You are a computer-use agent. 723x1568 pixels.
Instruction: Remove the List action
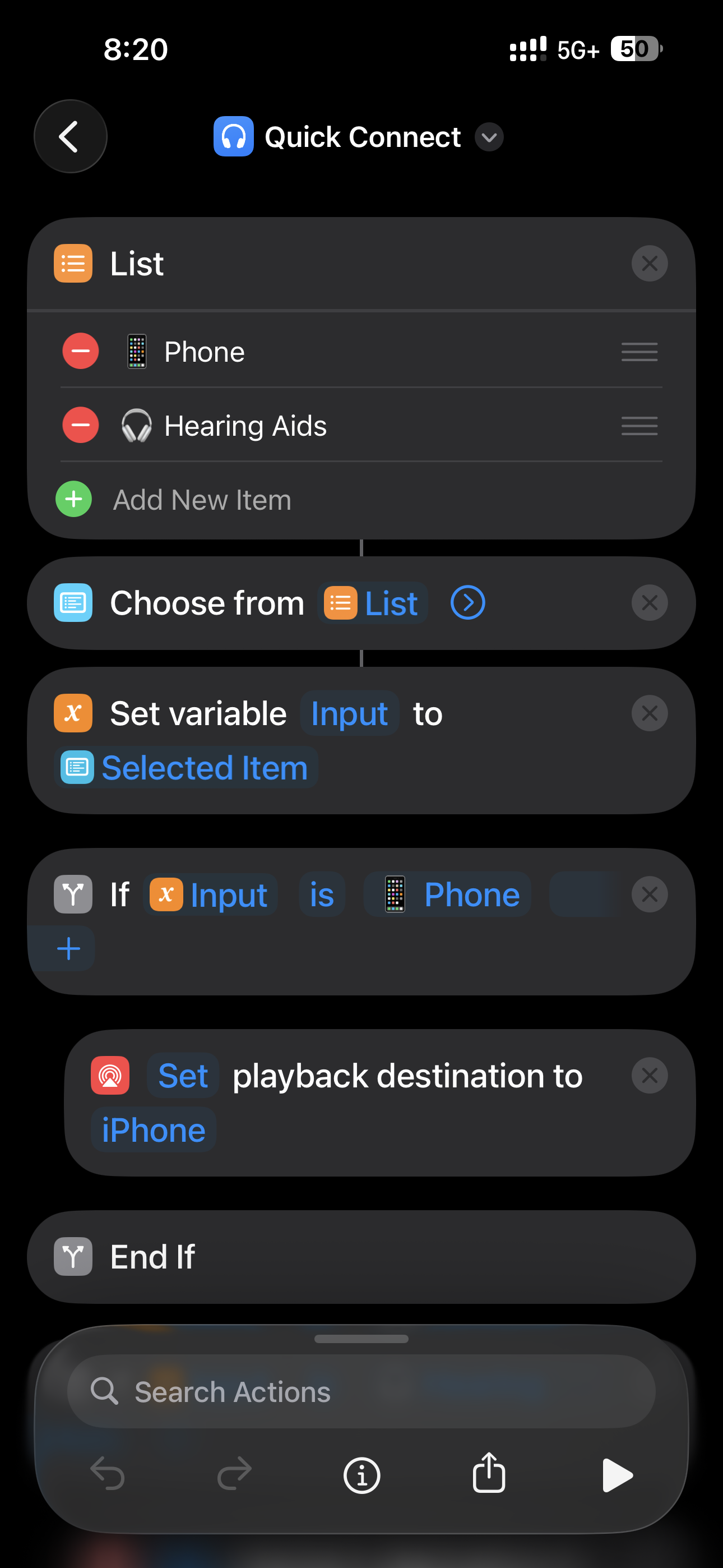(649, 264)
